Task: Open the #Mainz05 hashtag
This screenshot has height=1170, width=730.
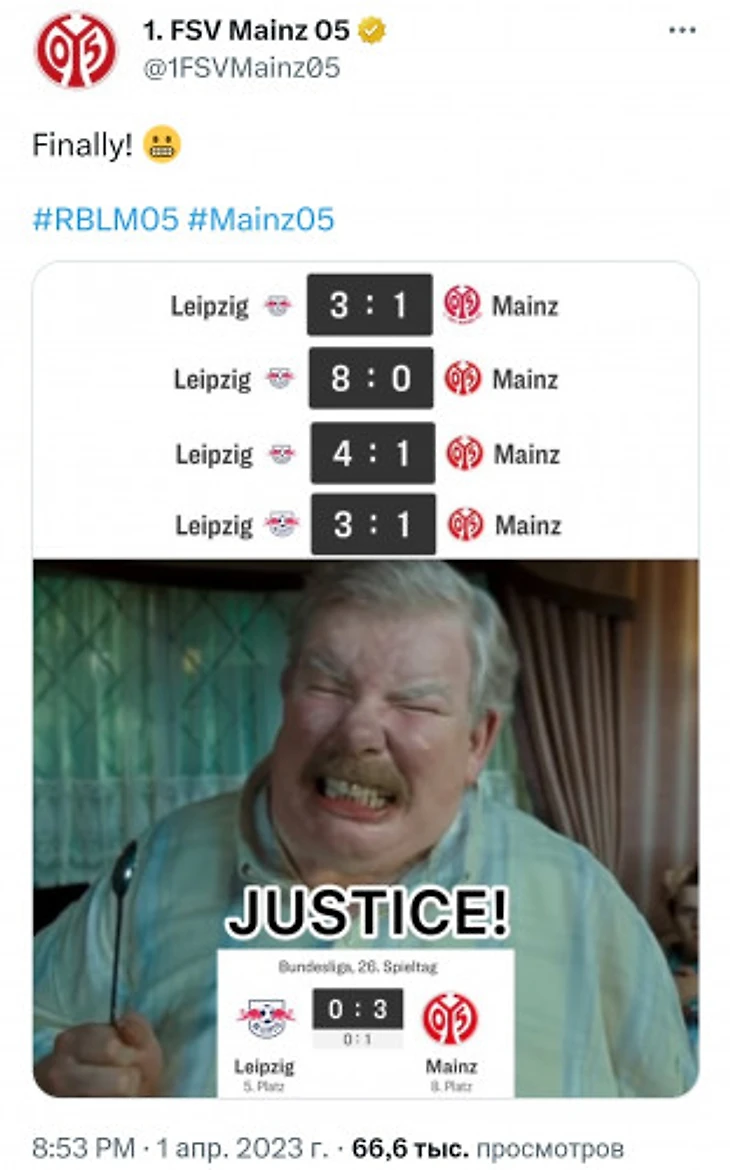Action: (260, 219)
